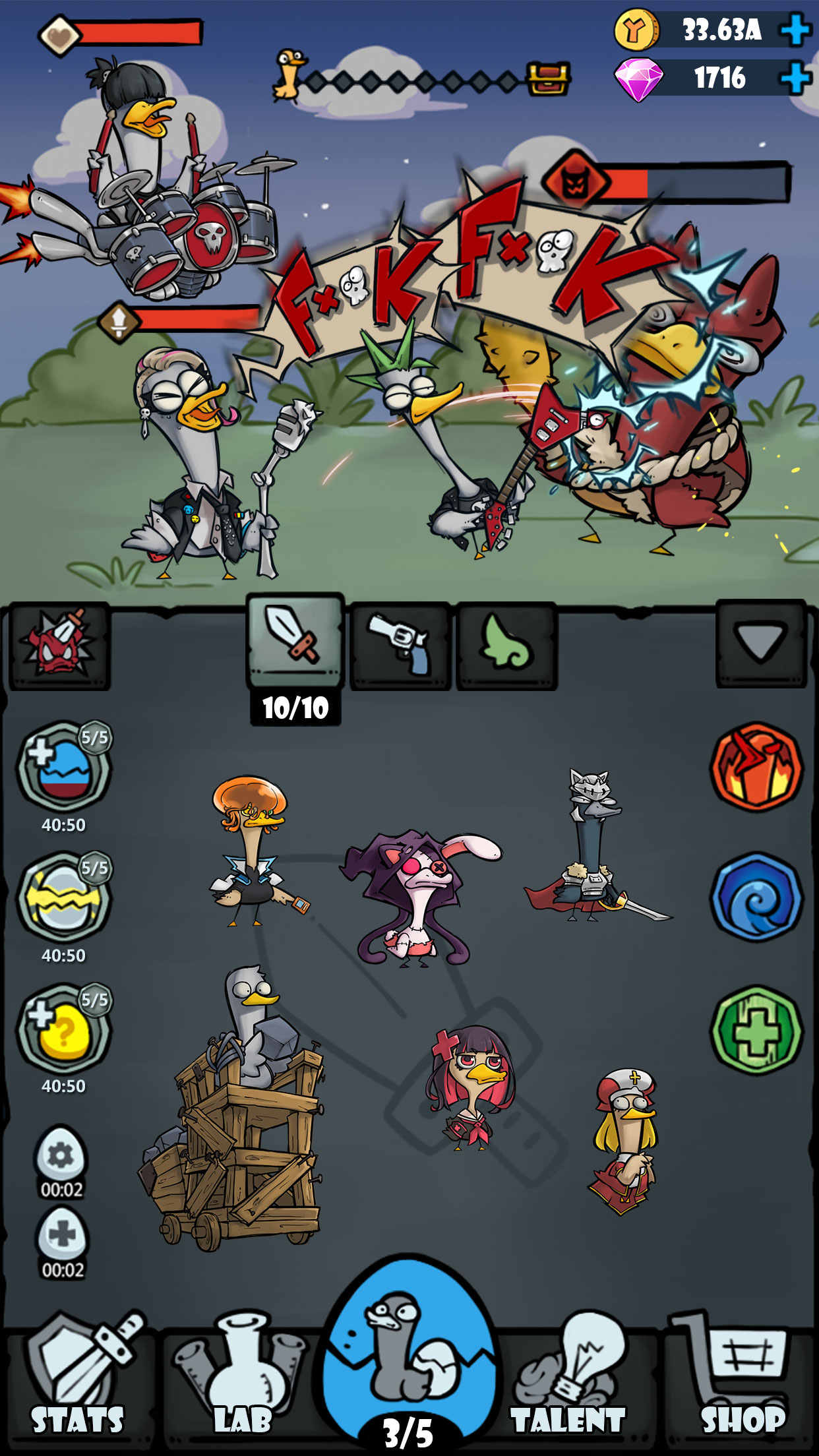Collapse panel with down arrow
Viewport: 819px width, 1456px height.
760,642
